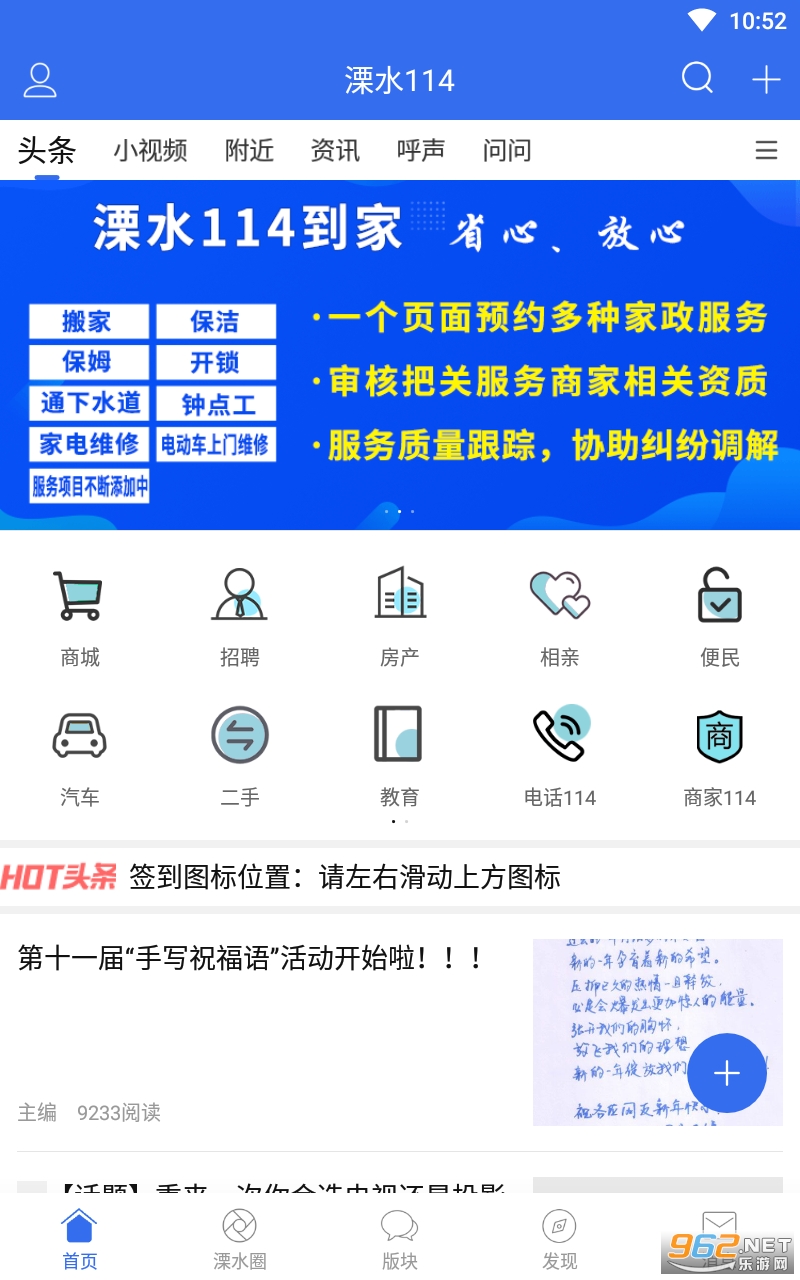The width and height of the screenshot is (800, 1280).
Task: Switch to the 溧水圈 bottom tab
Action: (240, 1240)
